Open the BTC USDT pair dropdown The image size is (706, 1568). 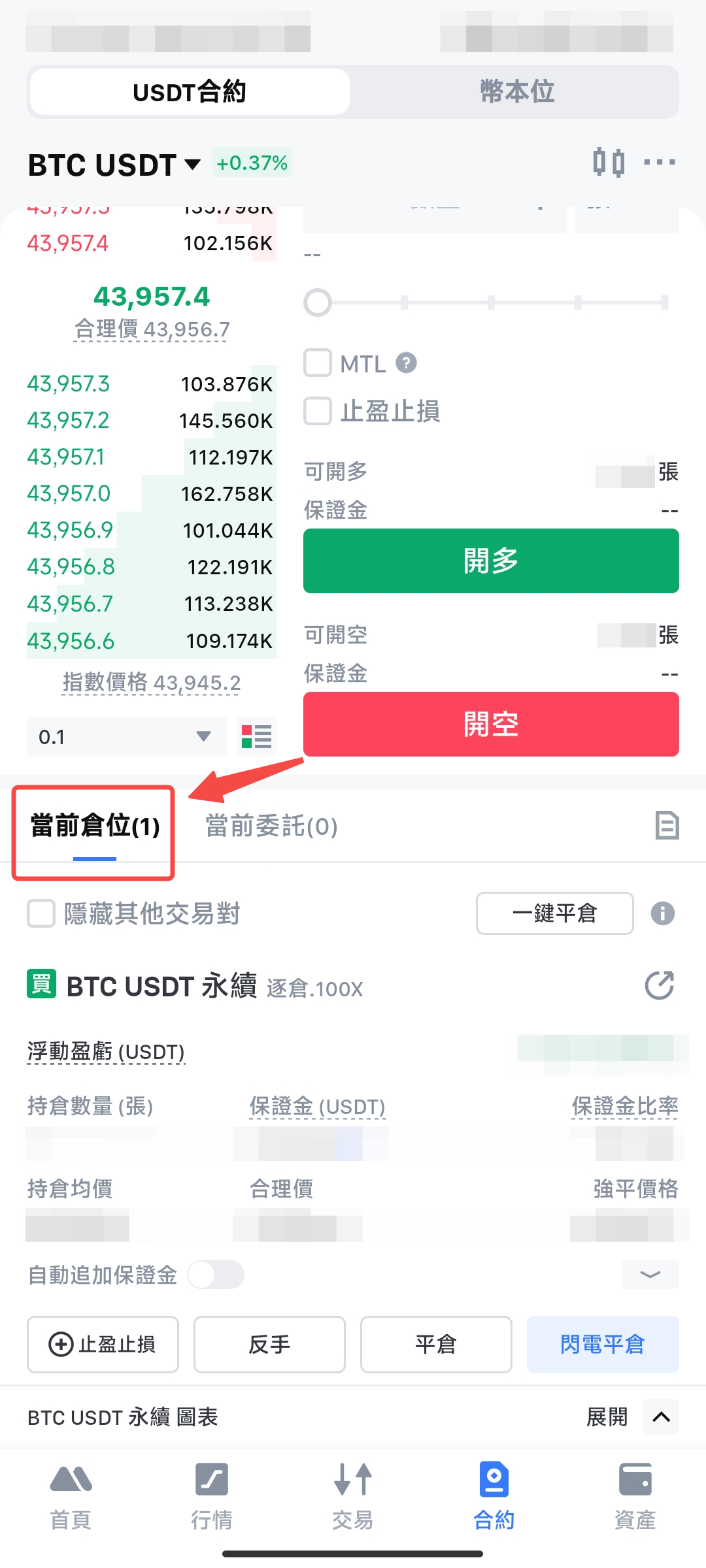pyautogui.click(x=114, y=165)
